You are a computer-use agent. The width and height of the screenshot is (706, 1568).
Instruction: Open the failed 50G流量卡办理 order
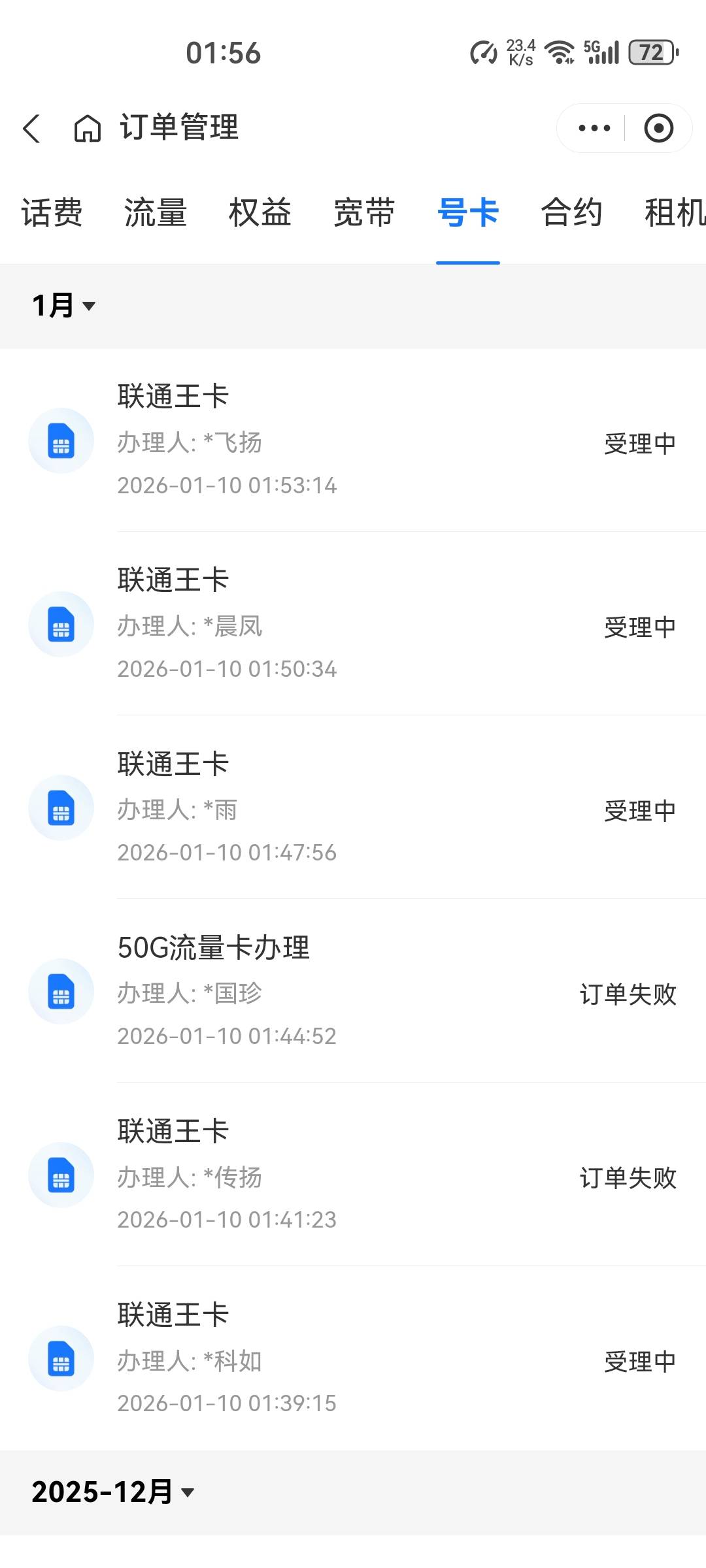pos(353,992)
